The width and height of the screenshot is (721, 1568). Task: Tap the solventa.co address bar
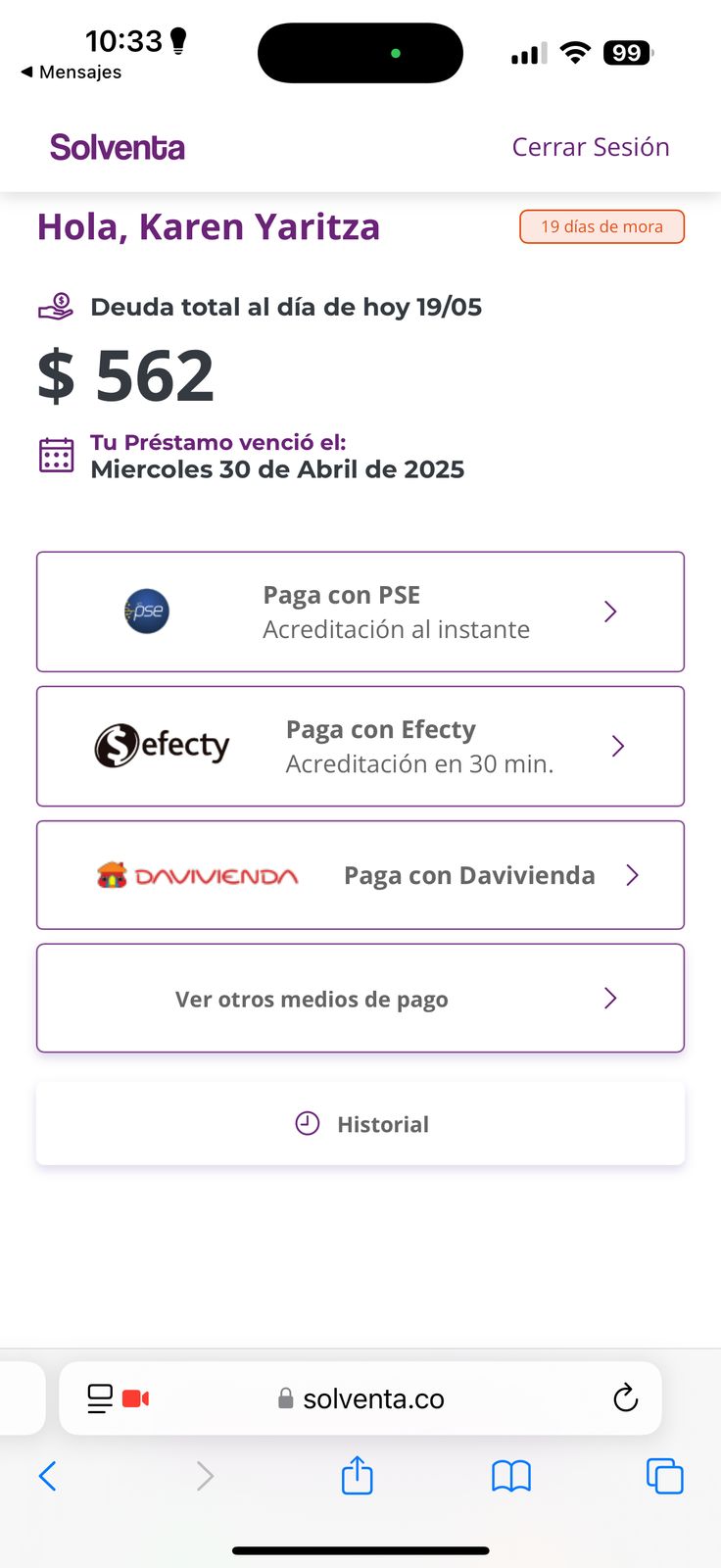[x=373, y=1399]
